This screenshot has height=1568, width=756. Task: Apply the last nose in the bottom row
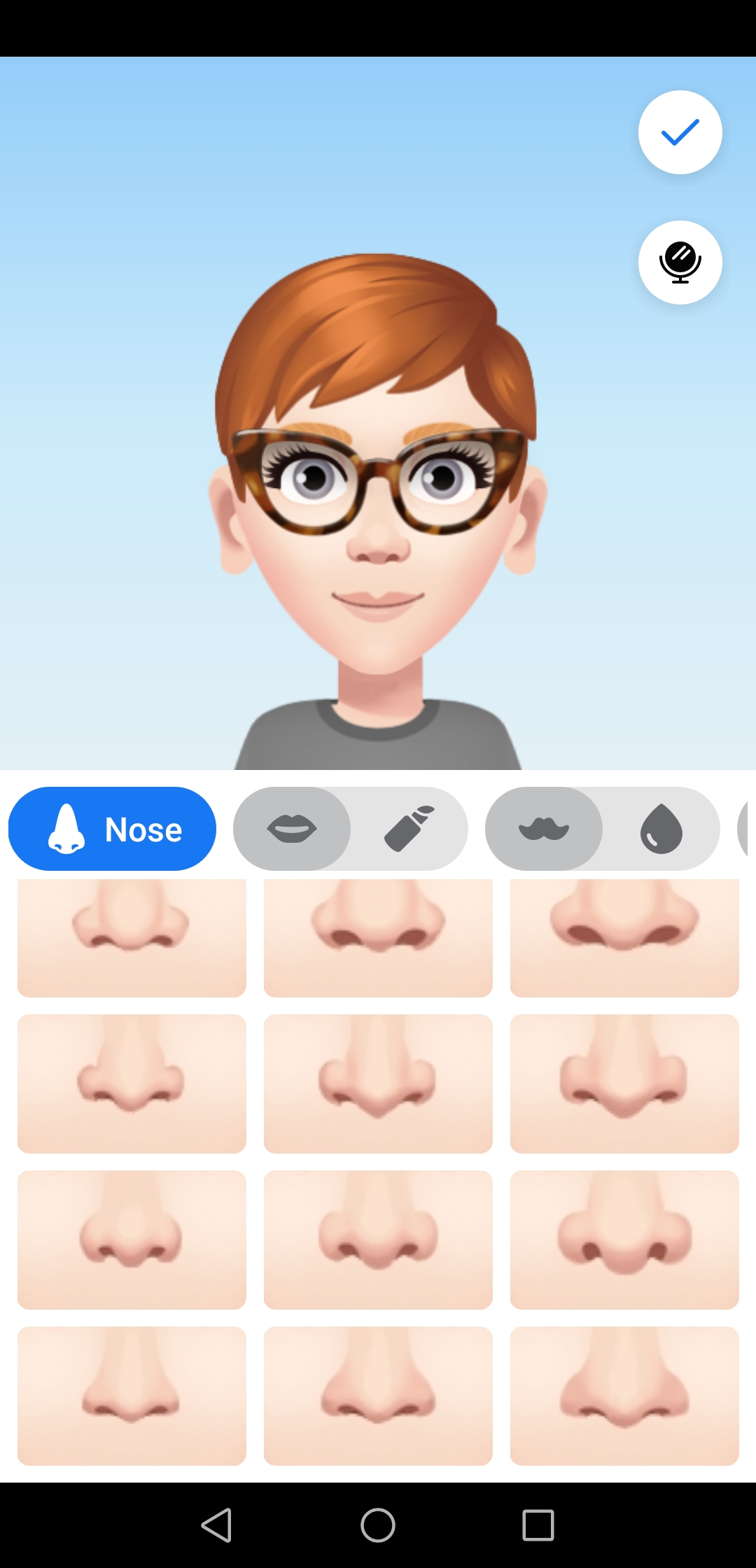(x=624, y=1396)
